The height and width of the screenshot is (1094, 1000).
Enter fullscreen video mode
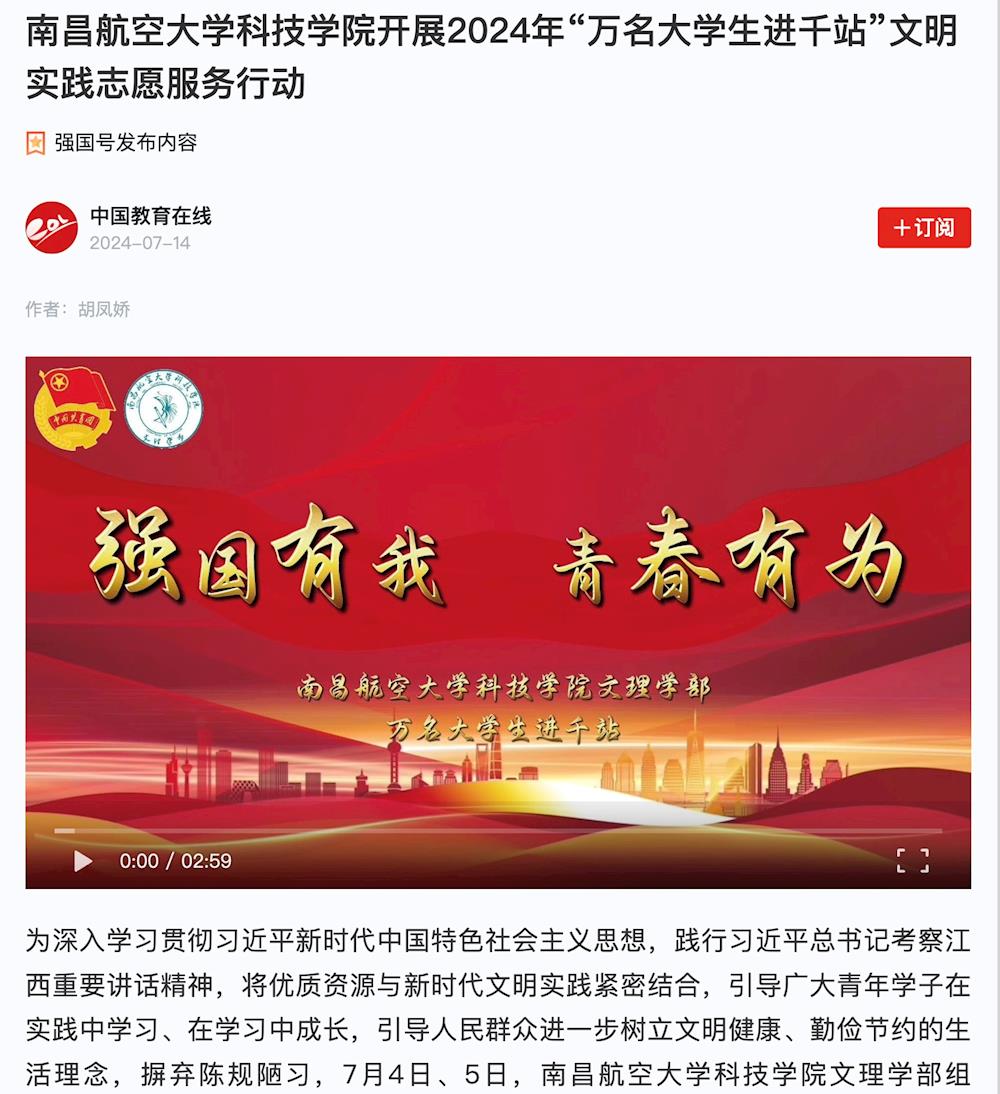tap(912, 860)
